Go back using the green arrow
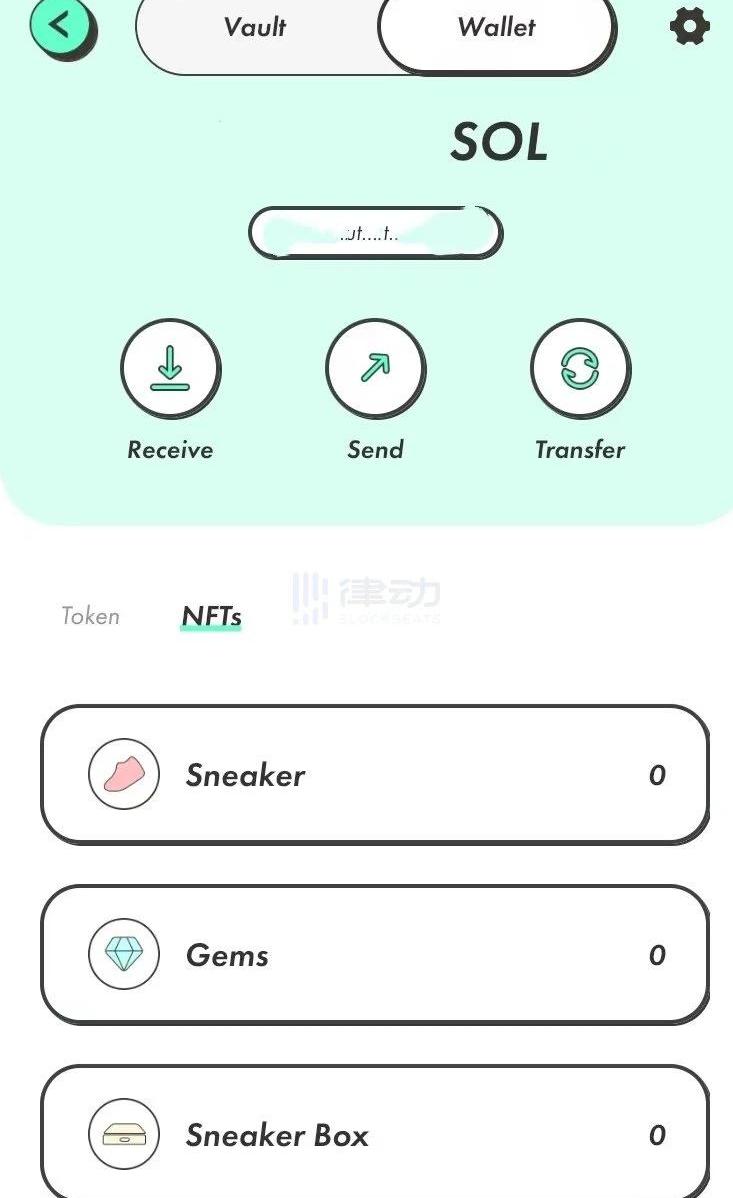Viewport: 733px width, 1198px height. pyautogui.click(x=61, y=25)
